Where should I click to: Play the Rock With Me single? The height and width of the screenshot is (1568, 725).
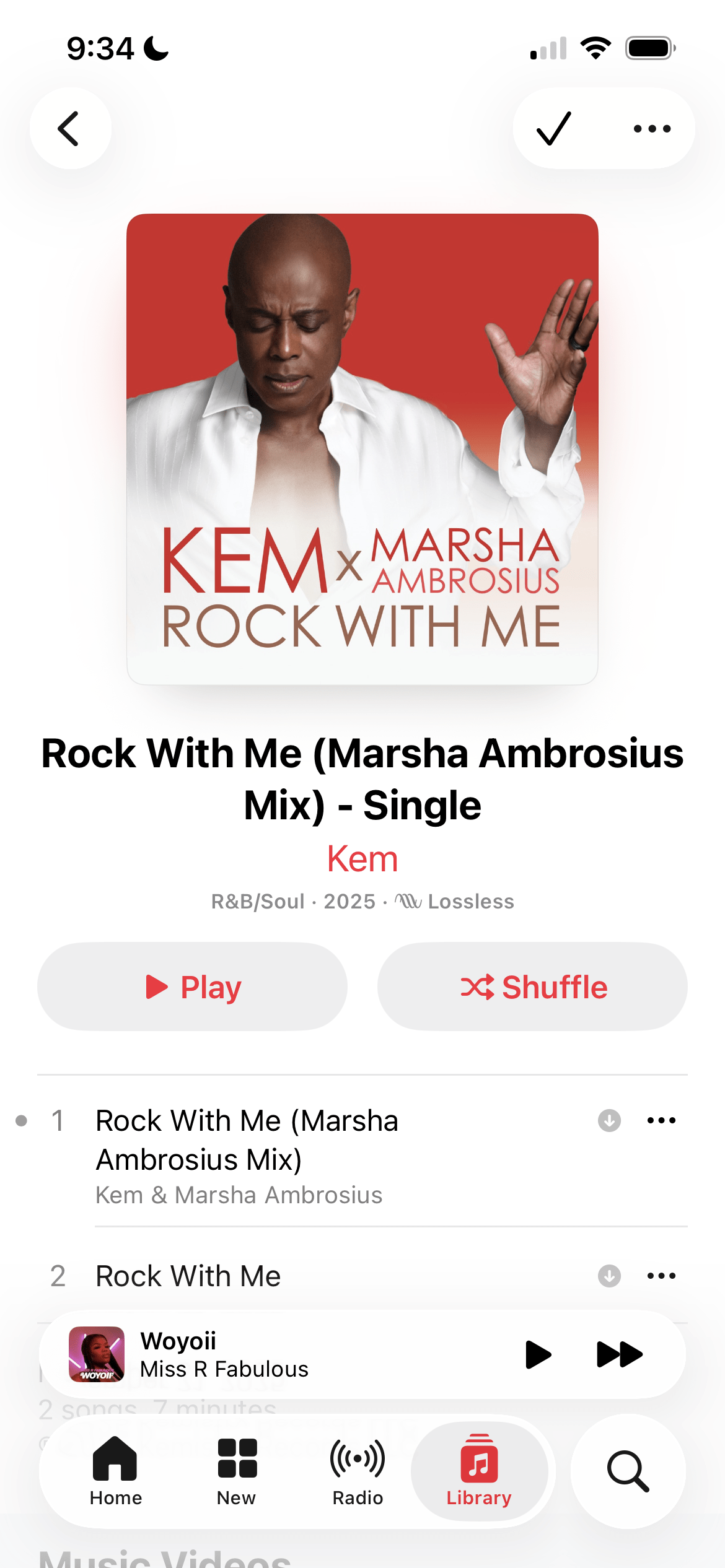[x=192, y=987]
